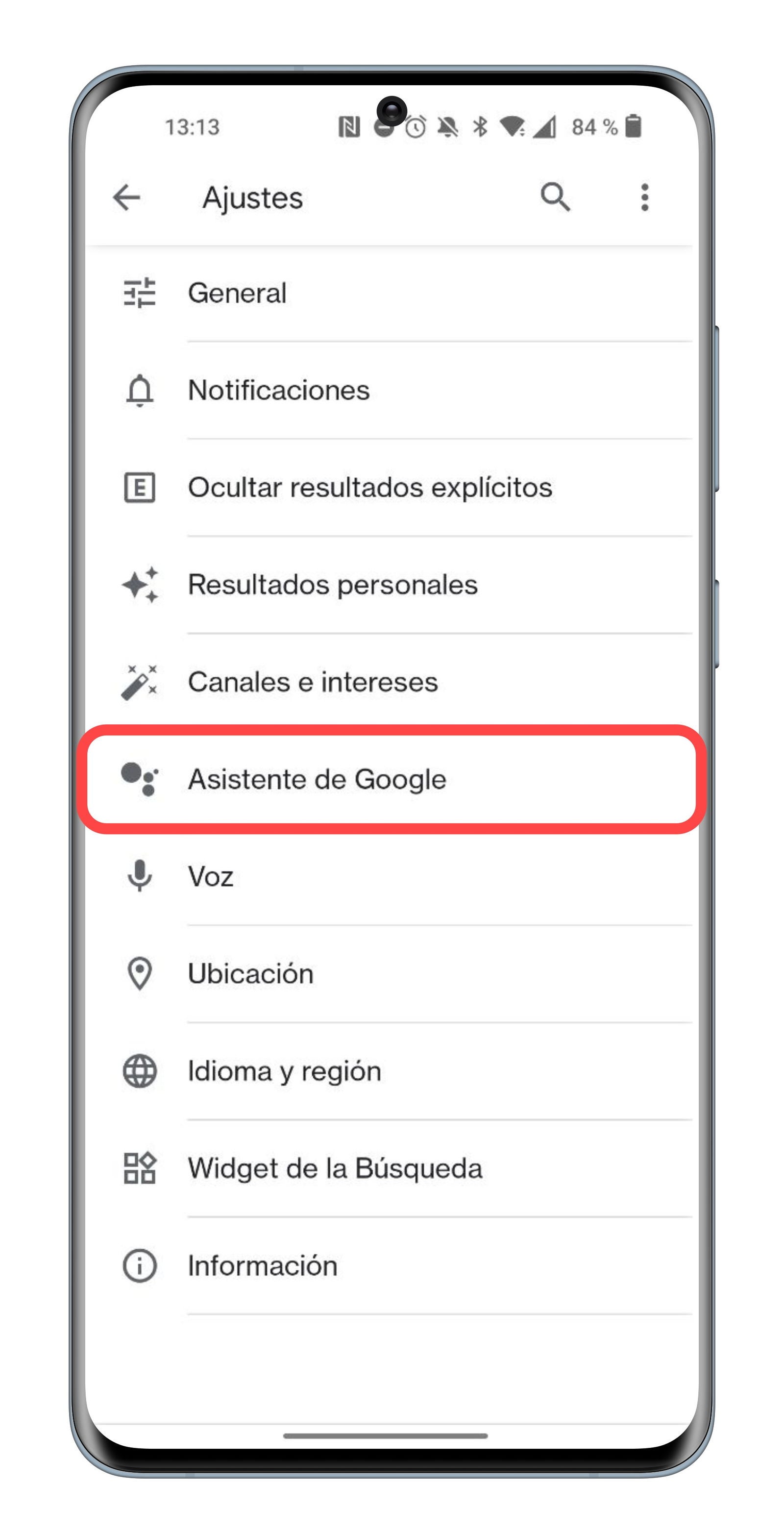Open the three-dot overflow menu
784x1534 pixels.
644,197
